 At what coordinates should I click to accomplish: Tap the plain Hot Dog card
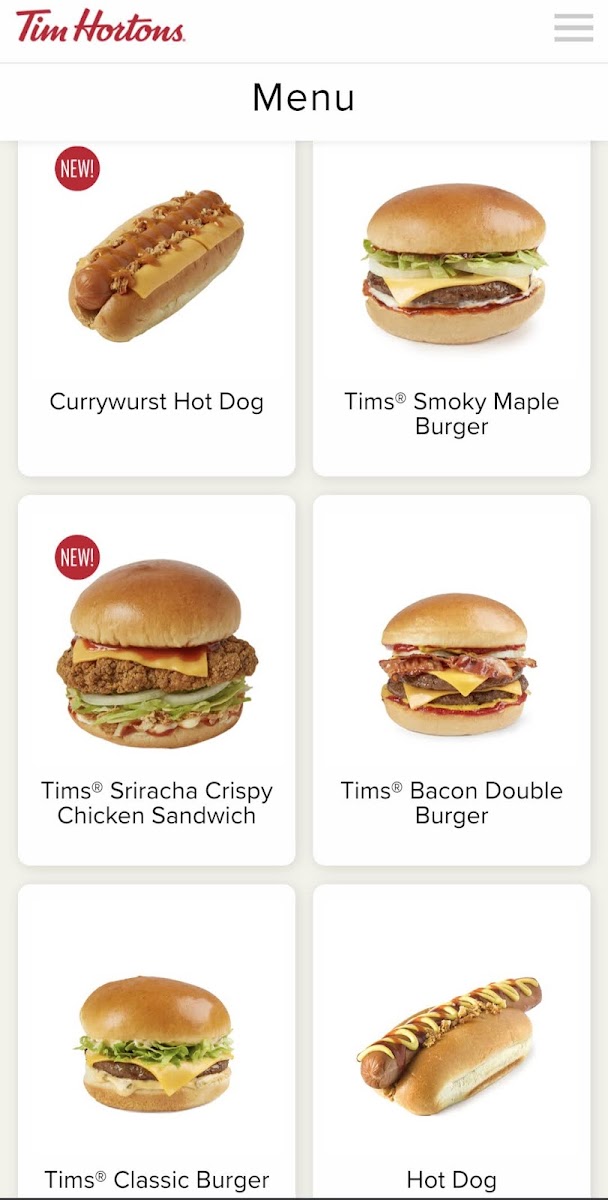[x=452, y=1045]
